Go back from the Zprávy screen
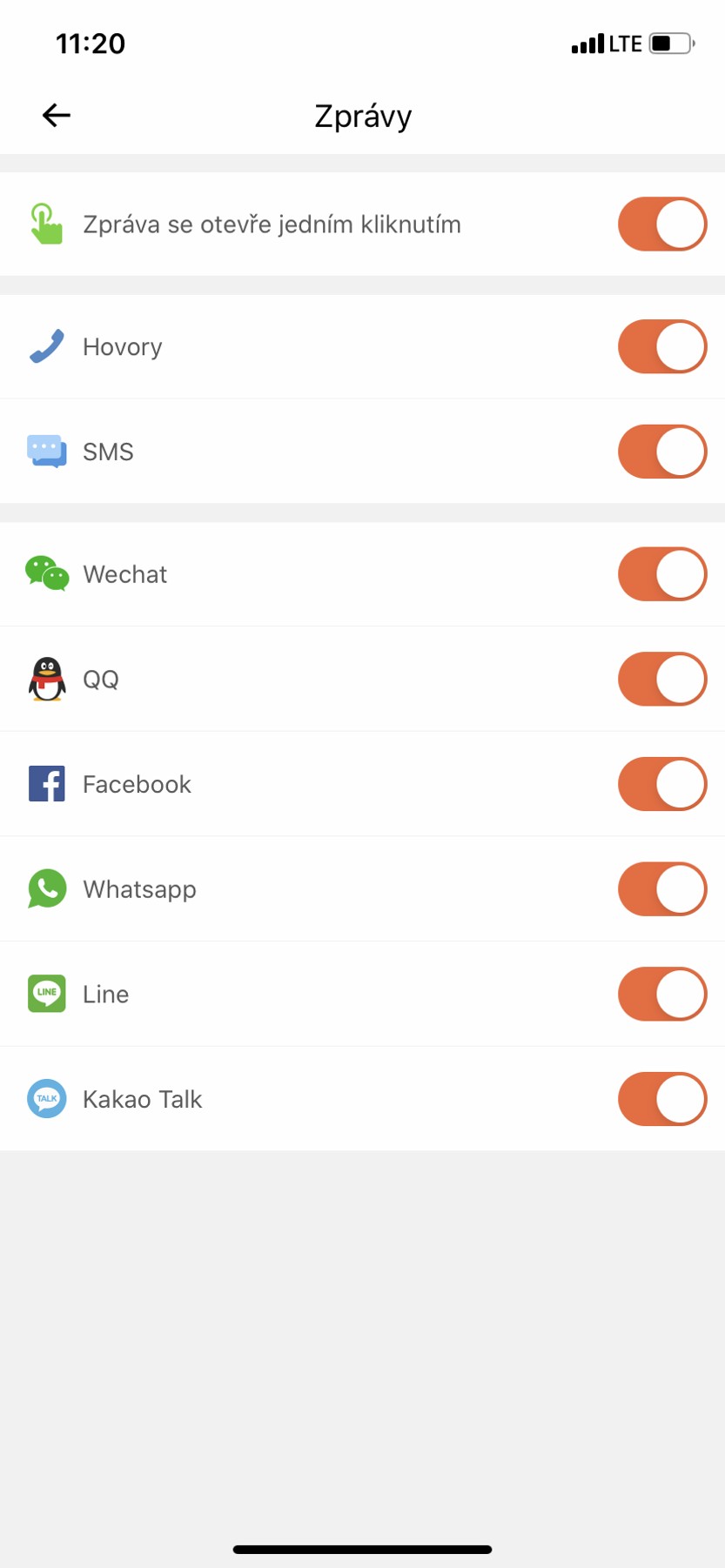The image size is (725, 1568). click(x=57, y=115)
